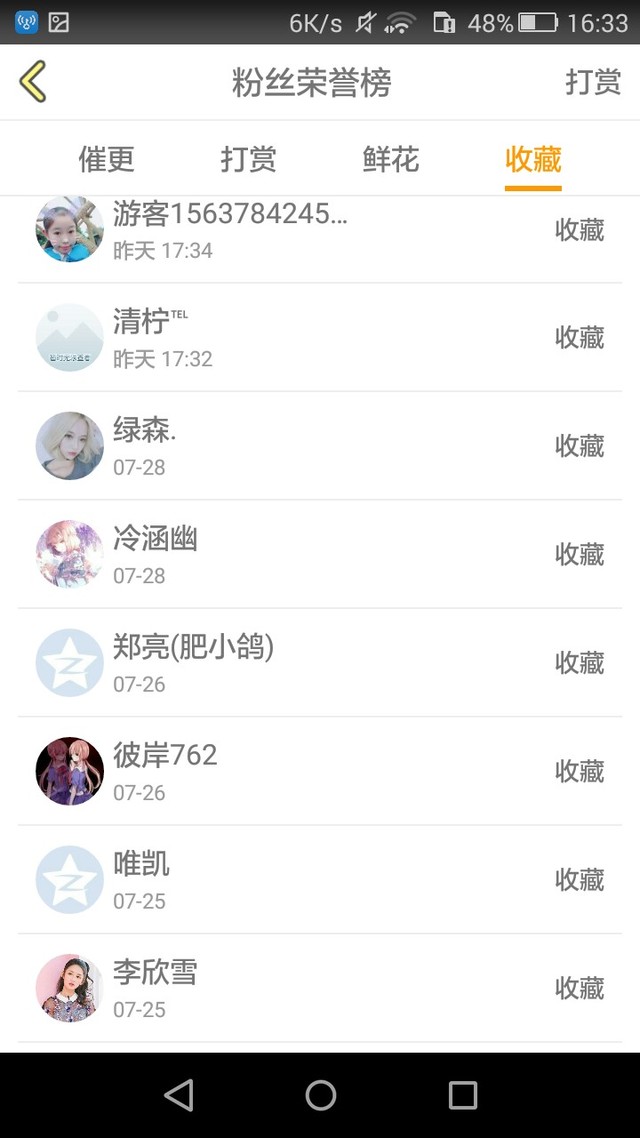Image resolution: width=640 pixels, height=1138 pixels.
Task: Switch to the 打赏 tab
Action: tap(248, 160)
